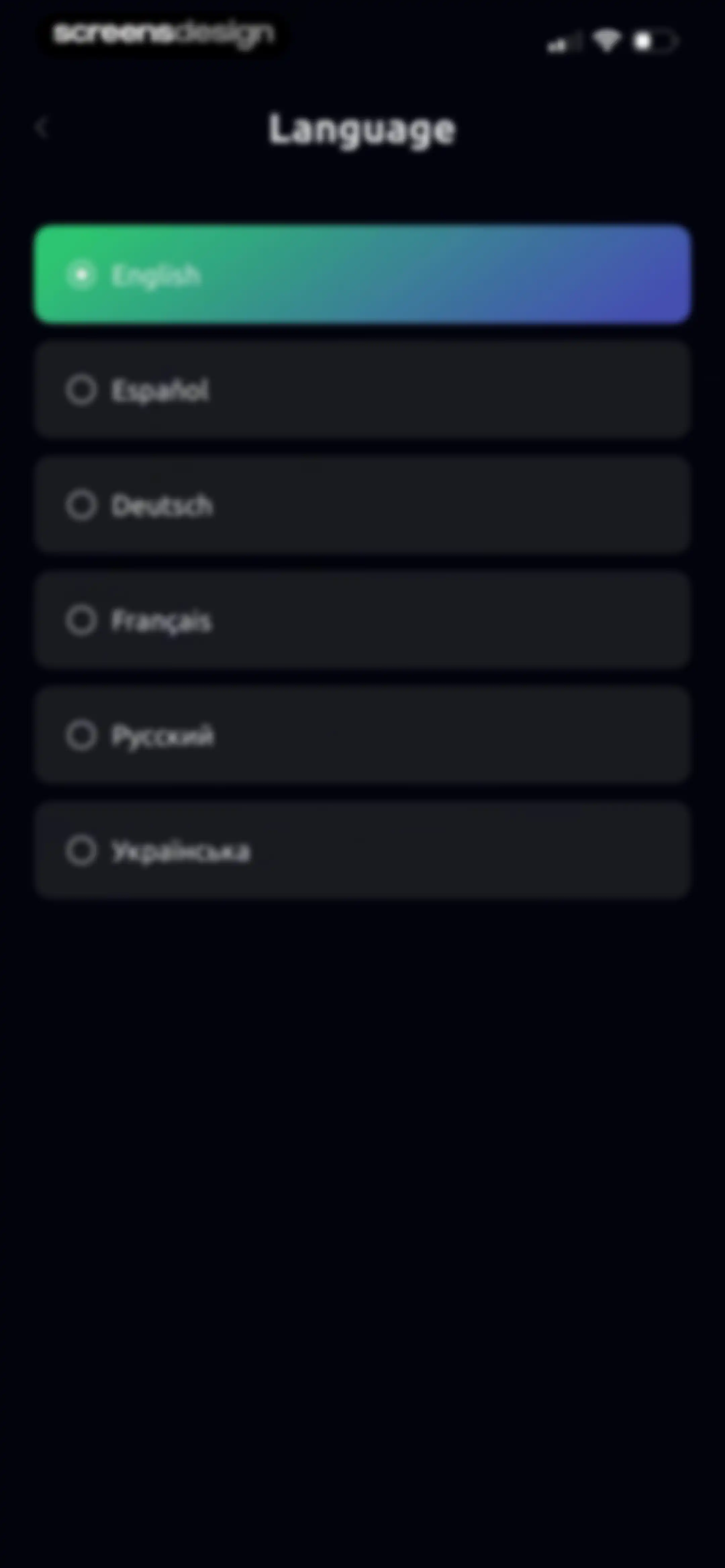
Task: Choose Español as the language
Action: pos(362,389)
